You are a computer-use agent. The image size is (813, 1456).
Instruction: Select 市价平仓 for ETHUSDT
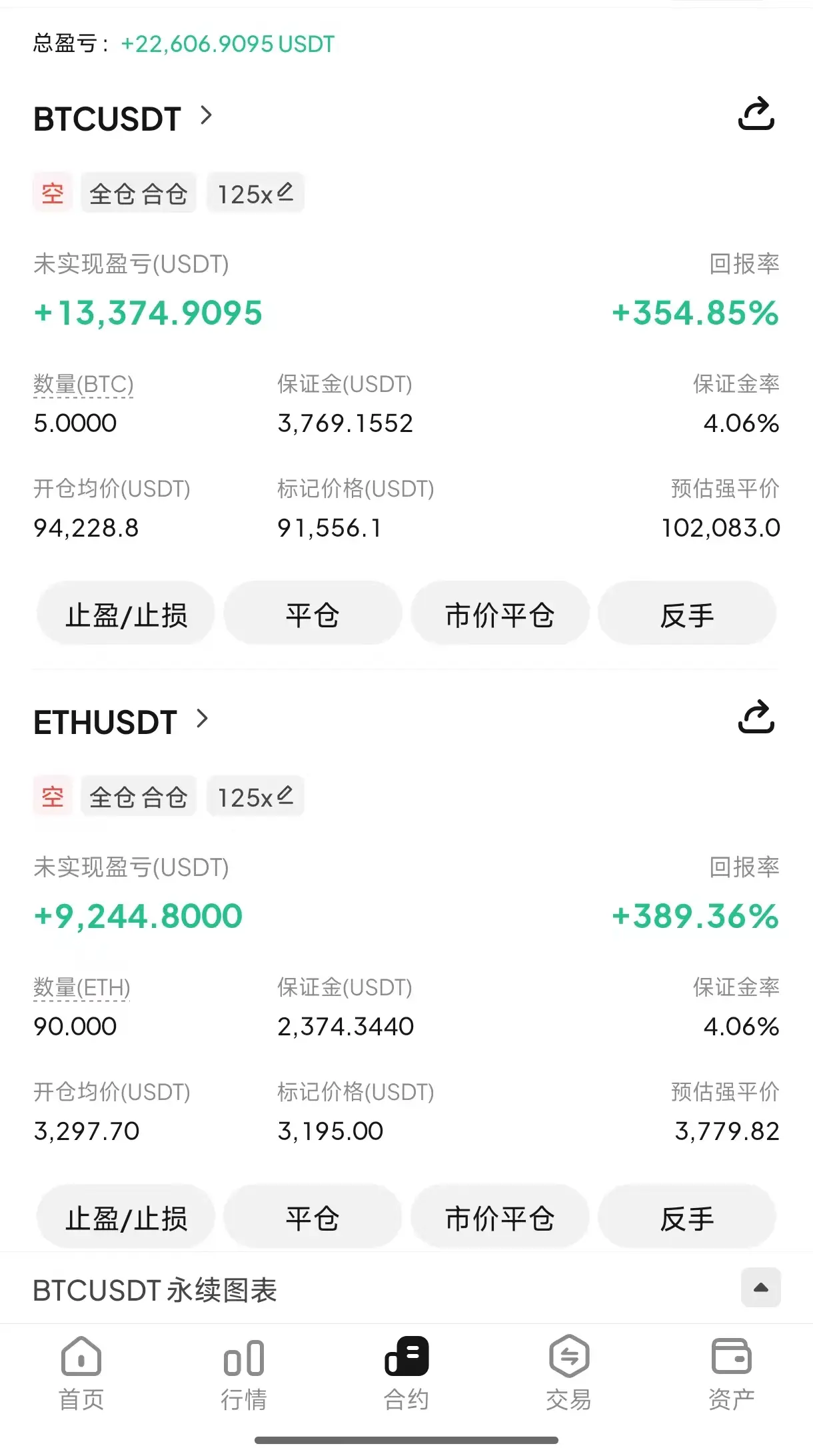point(500,1218)
